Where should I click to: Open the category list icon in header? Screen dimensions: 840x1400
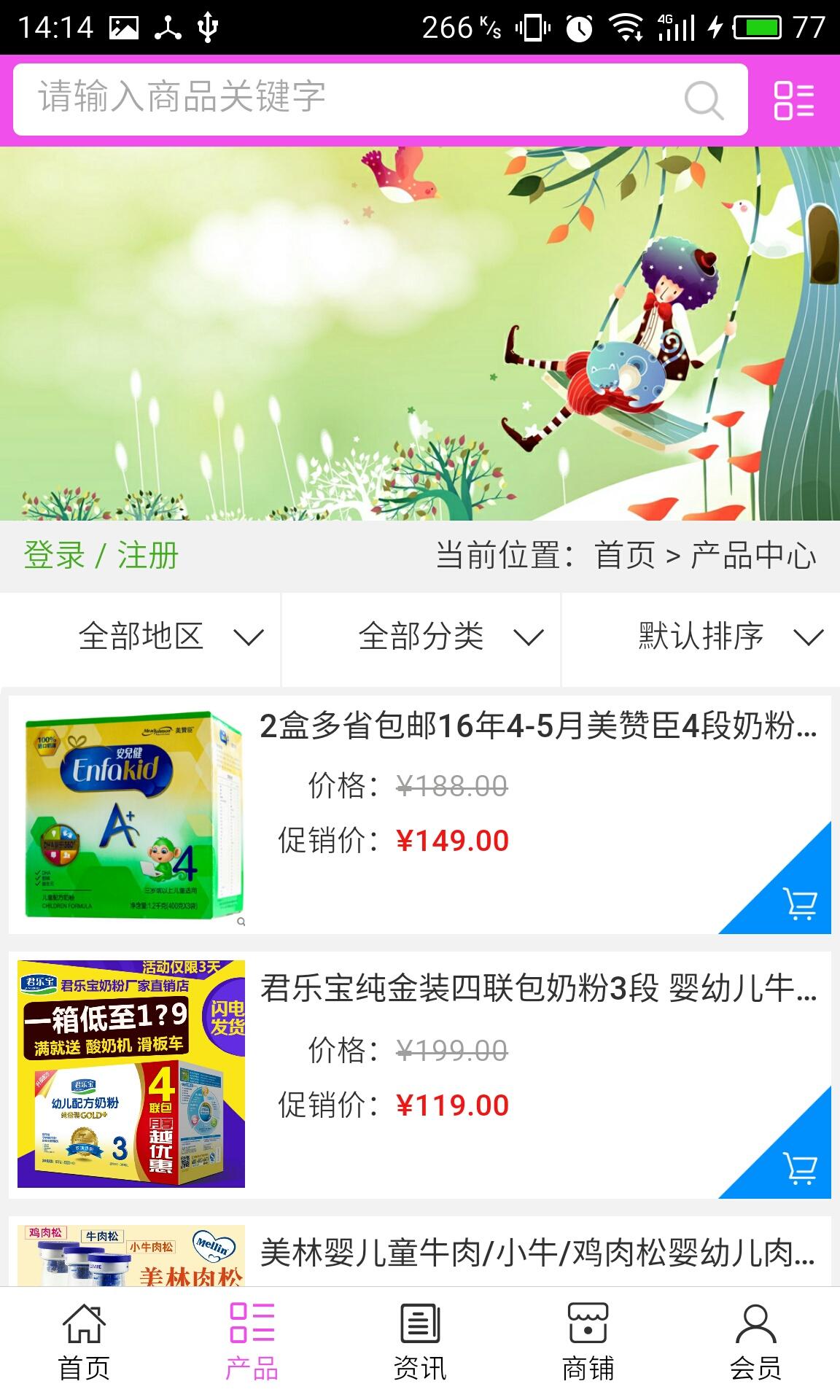793,100
